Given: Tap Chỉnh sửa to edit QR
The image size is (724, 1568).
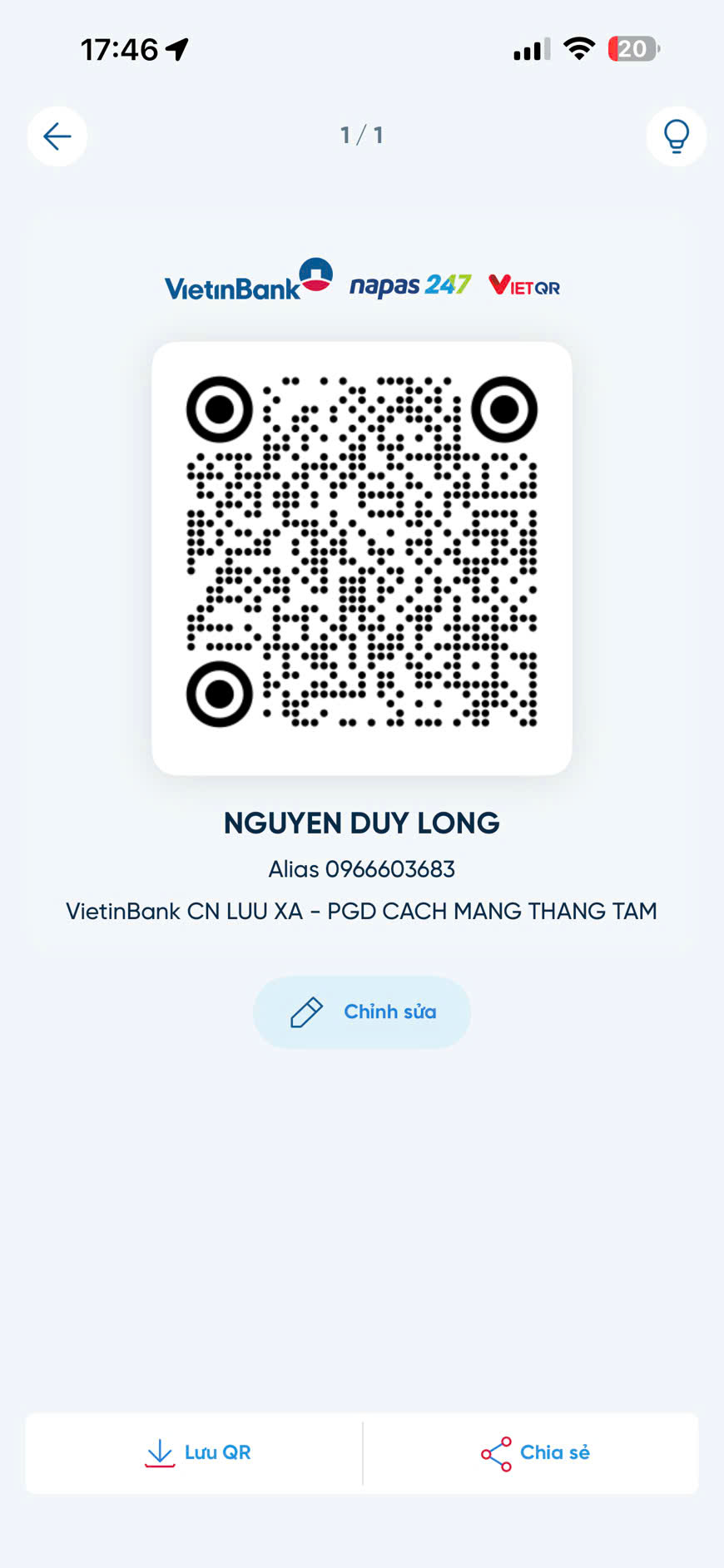Looking at the screenshot, I should pyautogui.click(x=362, y=1012).
